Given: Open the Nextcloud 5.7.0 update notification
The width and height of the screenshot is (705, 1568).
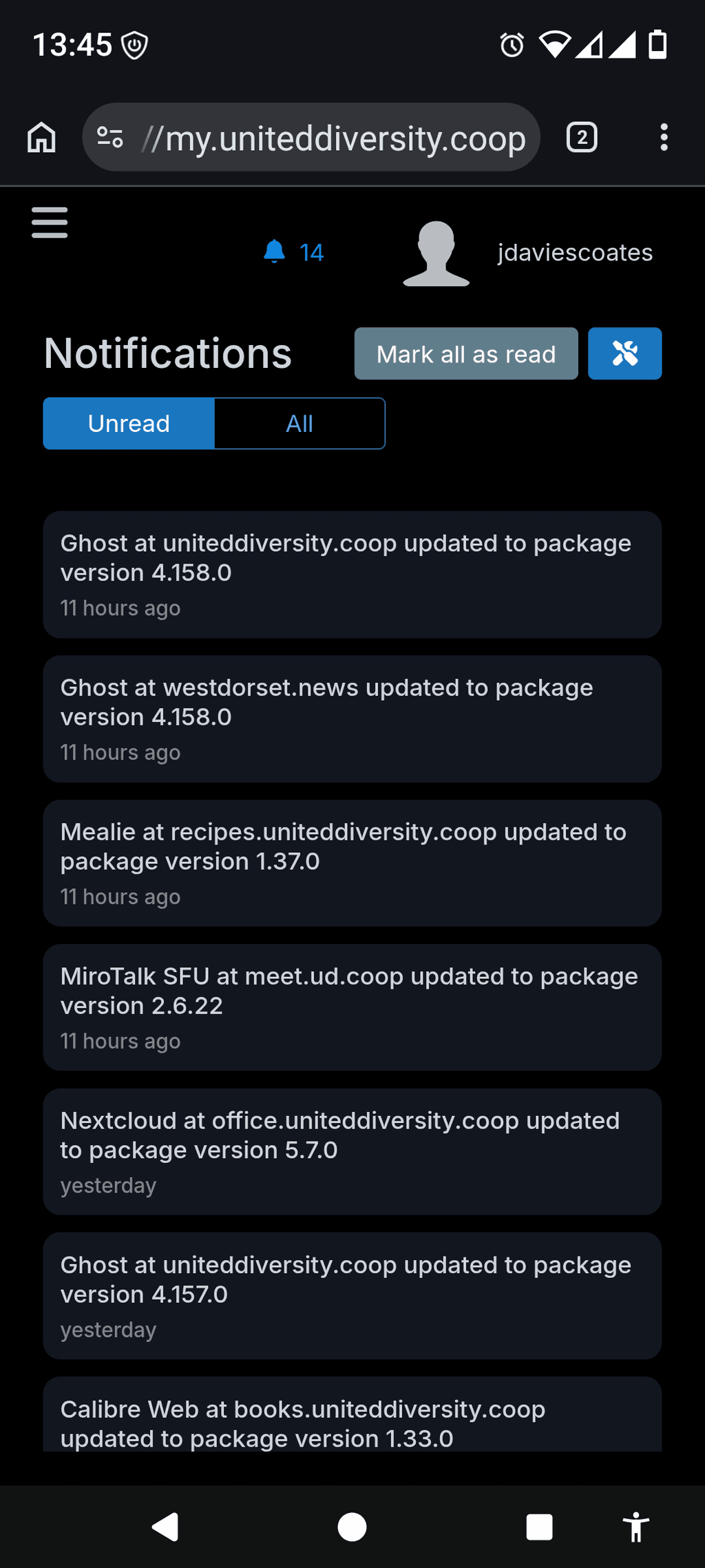Looking at the screenshot, I should click(352, 1152).
